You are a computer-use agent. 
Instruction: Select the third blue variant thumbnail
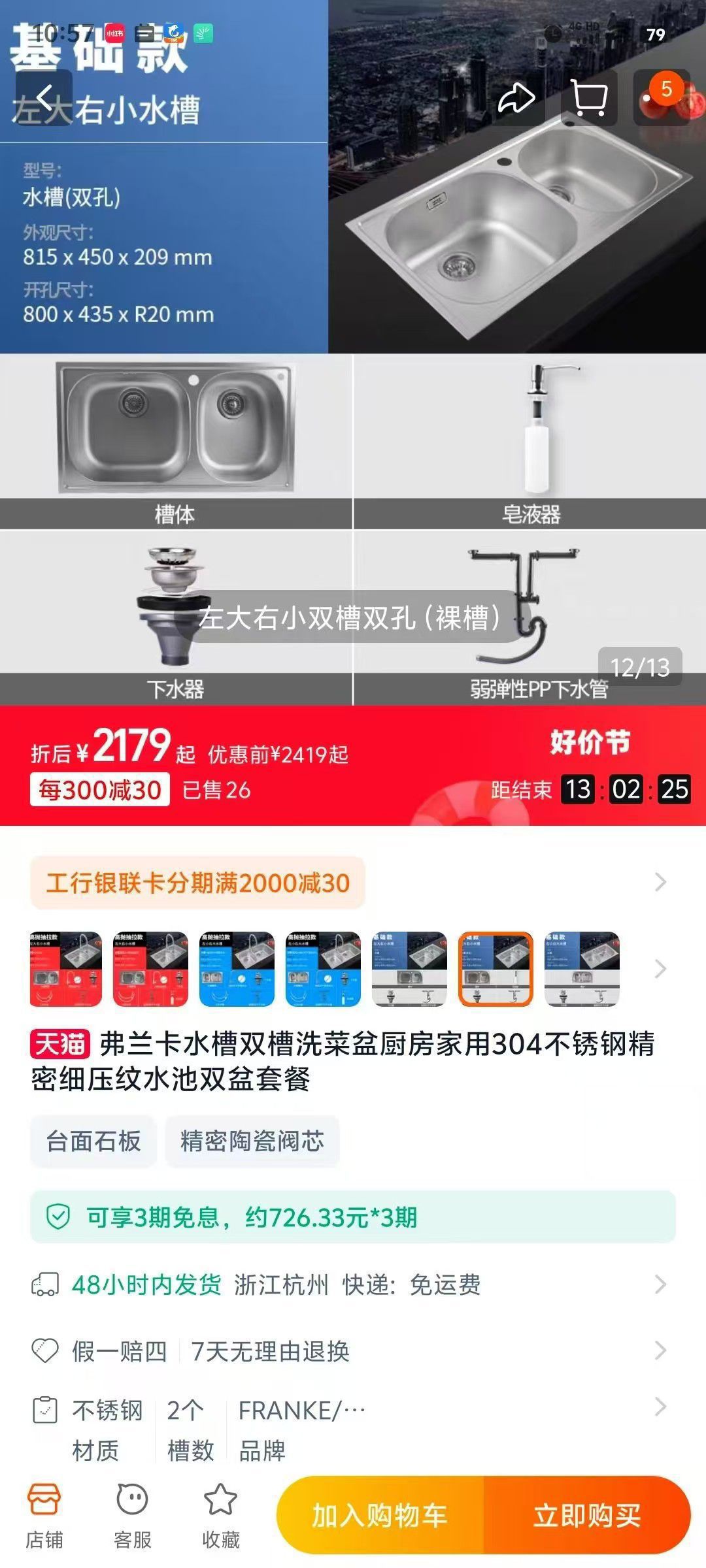click(237, 969)
